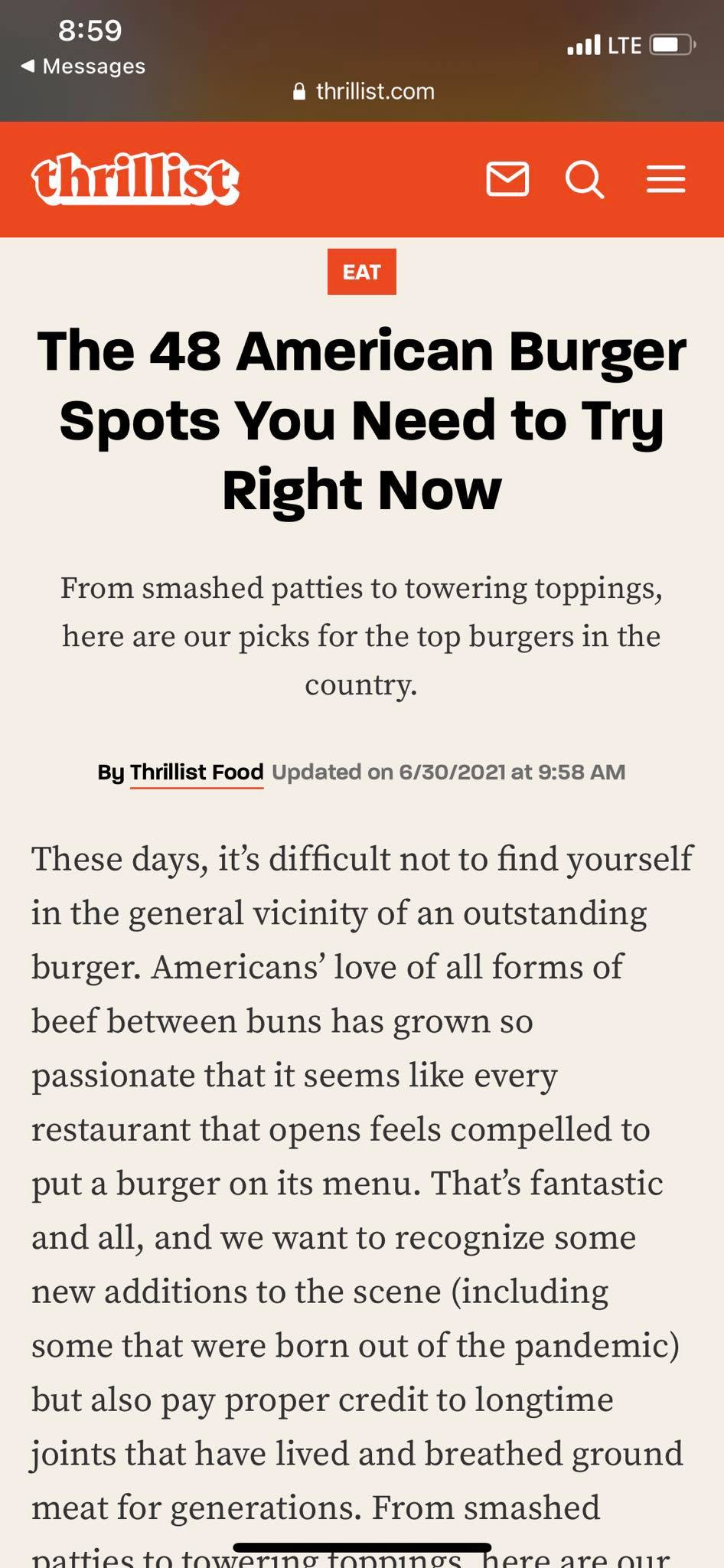This screenshot has width=724, height=1568.
Task: View the Thrillist Food author page
Action: click(196, 772)
